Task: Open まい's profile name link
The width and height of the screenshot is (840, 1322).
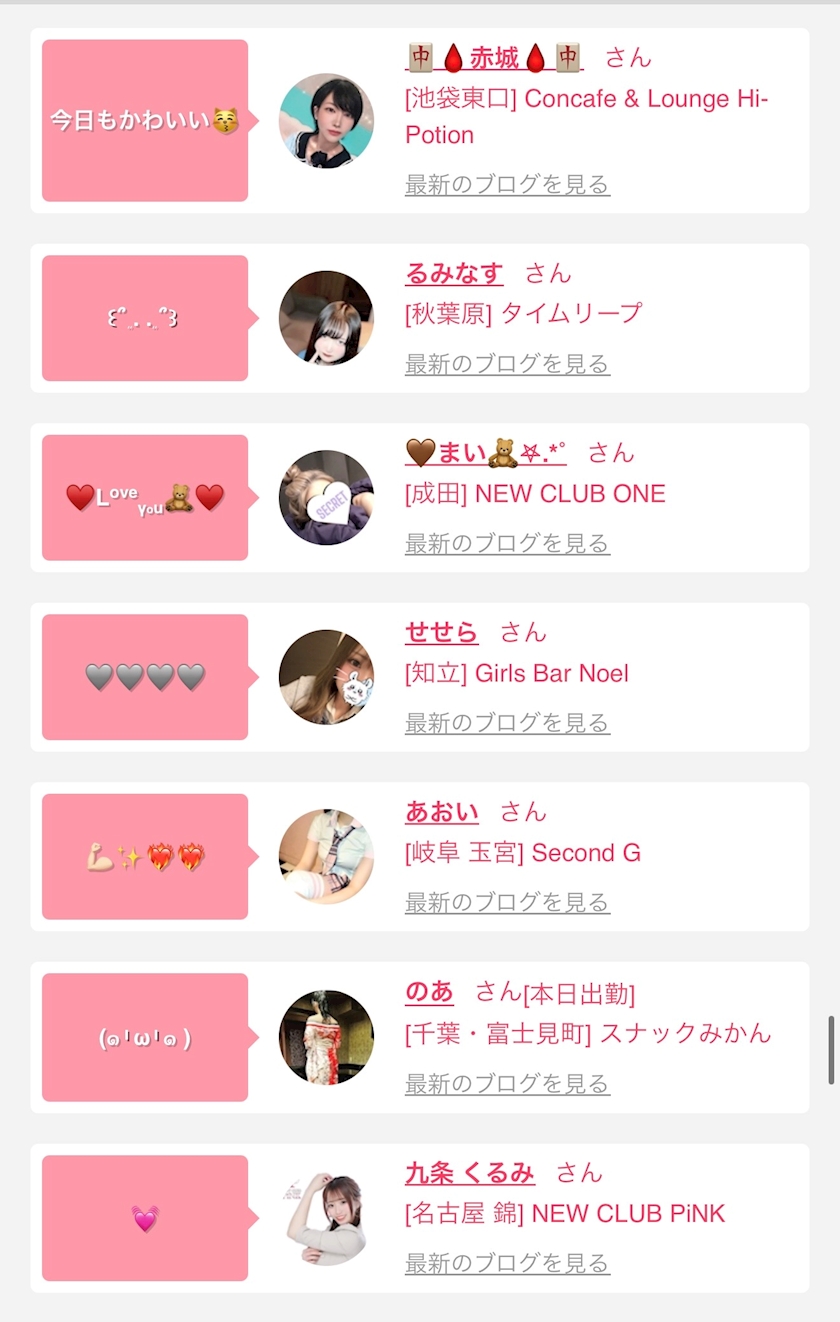Action: tap(485, 453)
